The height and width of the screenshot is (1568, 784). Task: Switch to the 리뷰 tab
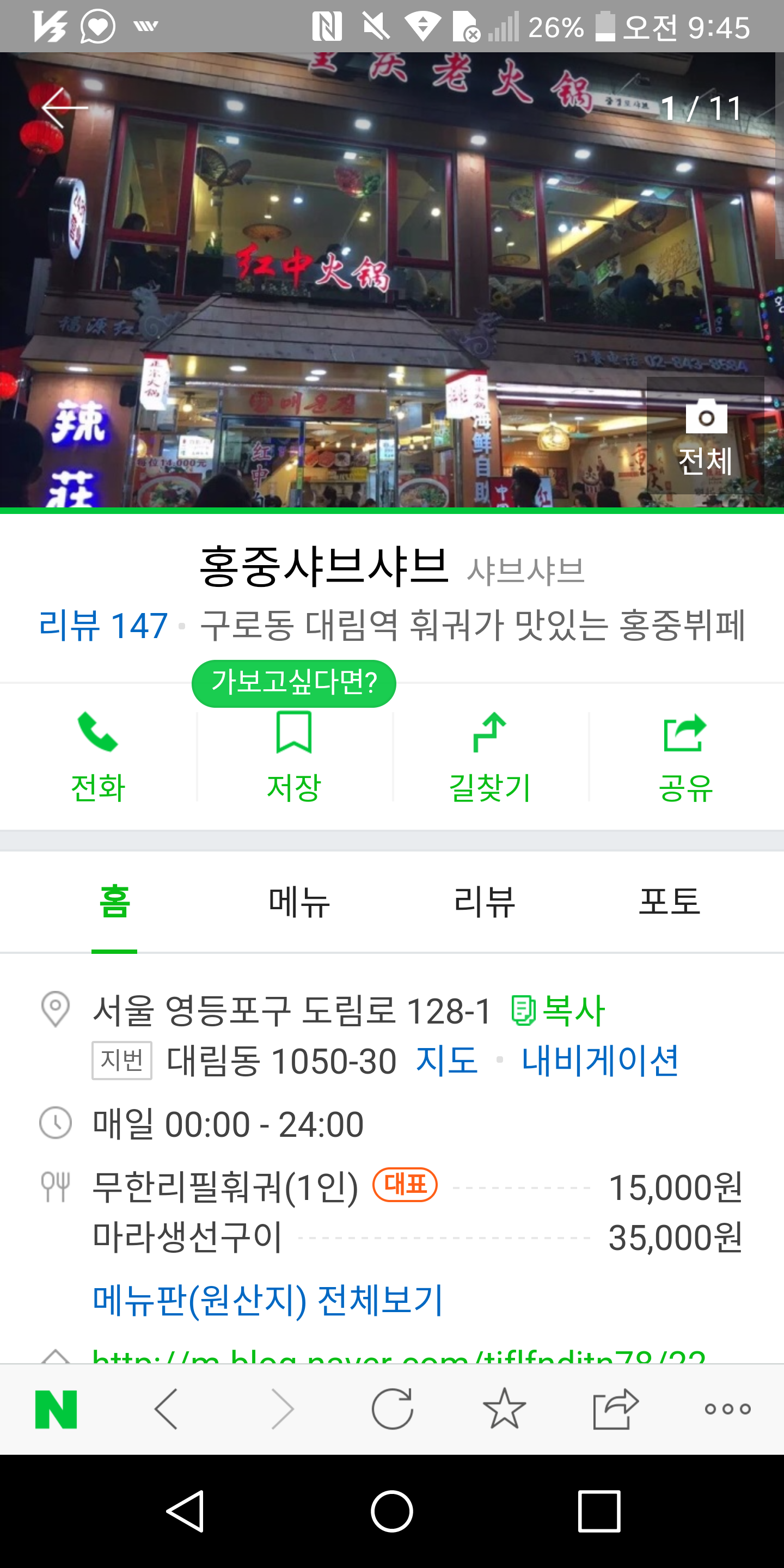click(485, 902)
